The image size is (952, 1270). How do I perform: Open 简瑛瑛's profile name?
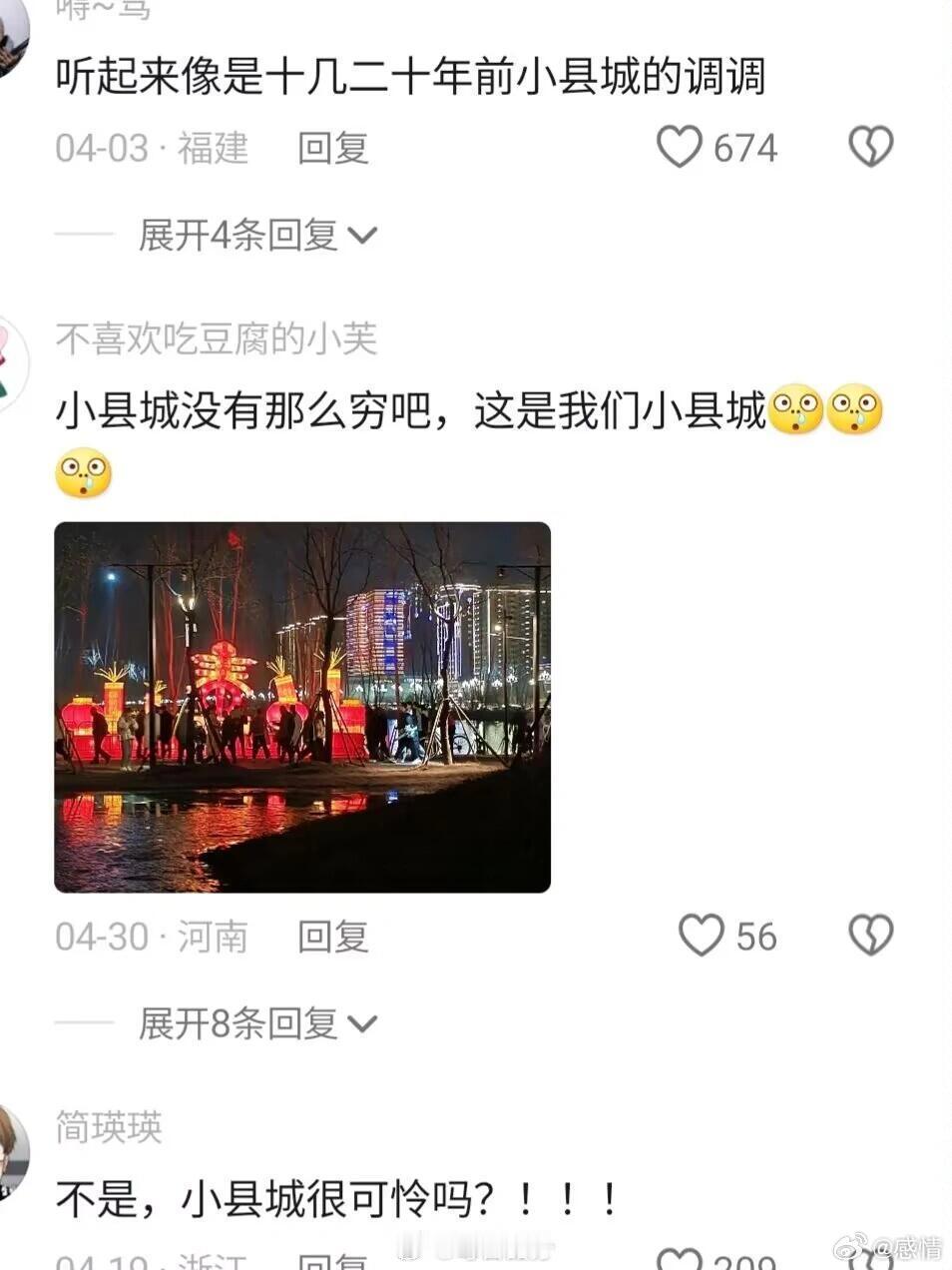click(109, 1127)
